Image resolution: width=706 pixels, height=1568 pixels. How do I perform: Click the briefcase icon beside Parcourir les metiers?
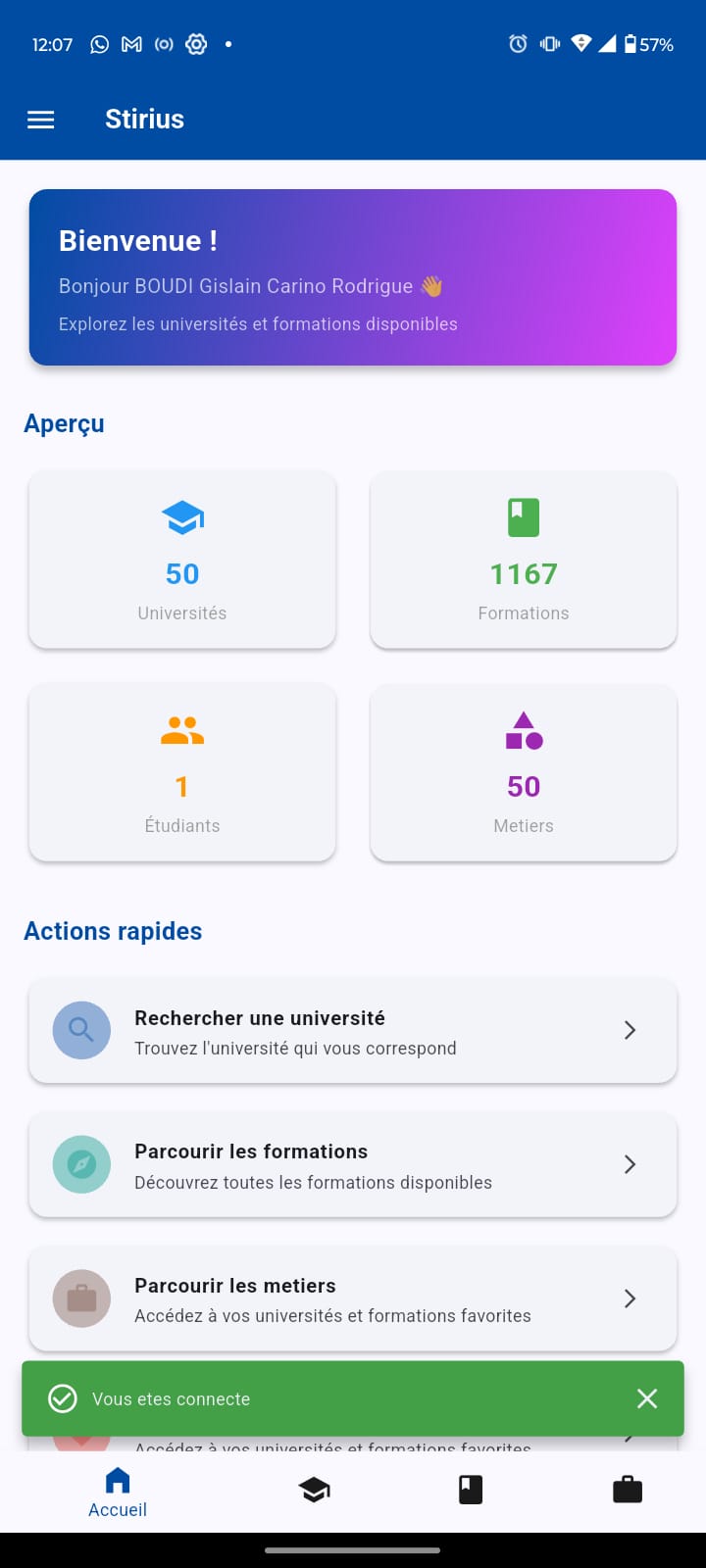pos(80,1298)
